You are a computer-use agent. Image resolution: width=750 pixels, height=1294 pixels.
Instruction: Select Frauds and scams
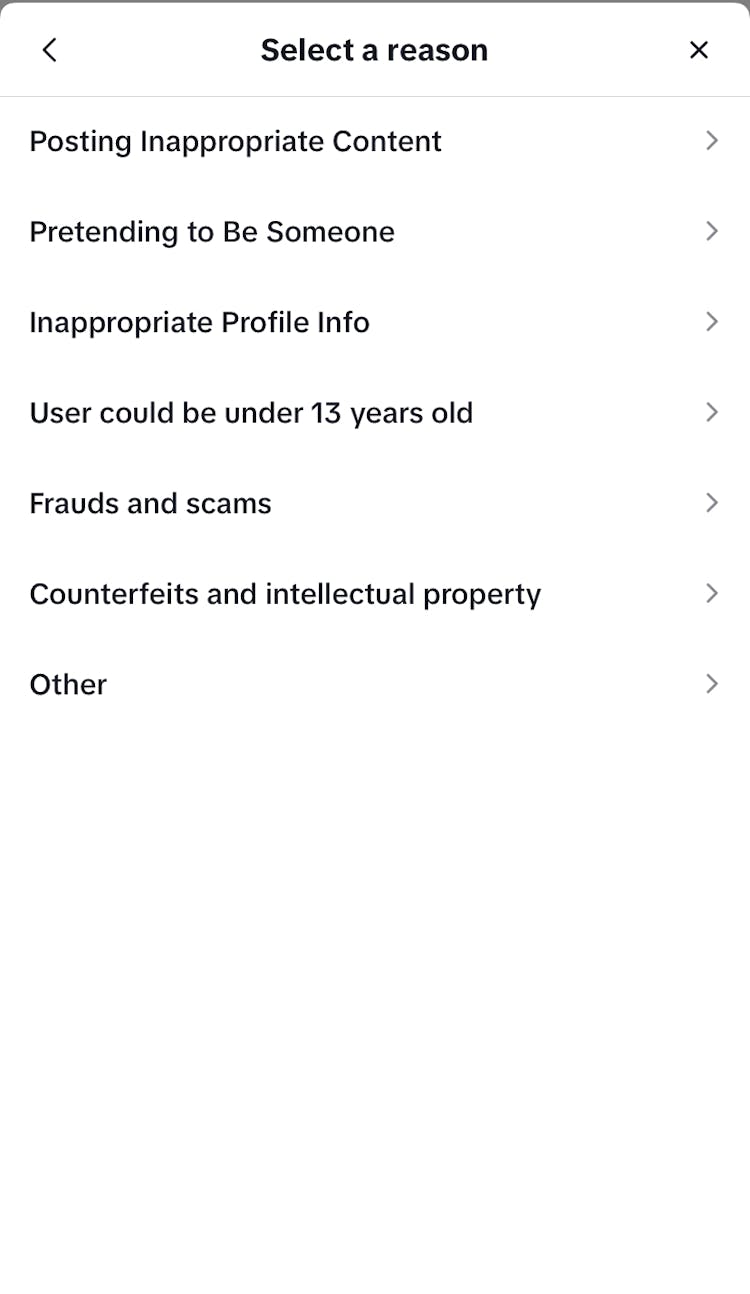point(150,503)
